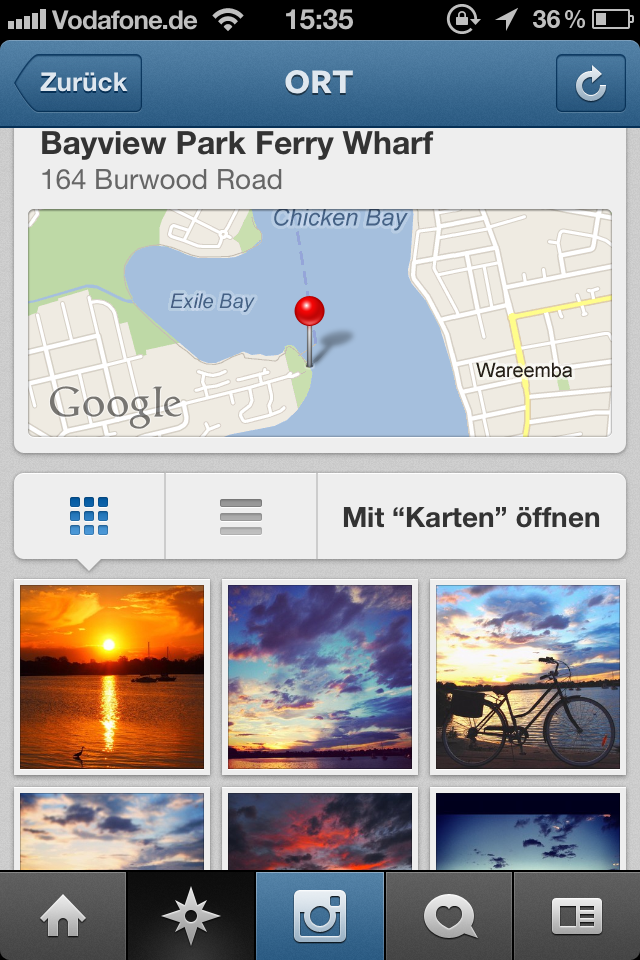Go to the home feed tab
The width and height of the screenshot is (640, 960).
[x=63, y=916]
